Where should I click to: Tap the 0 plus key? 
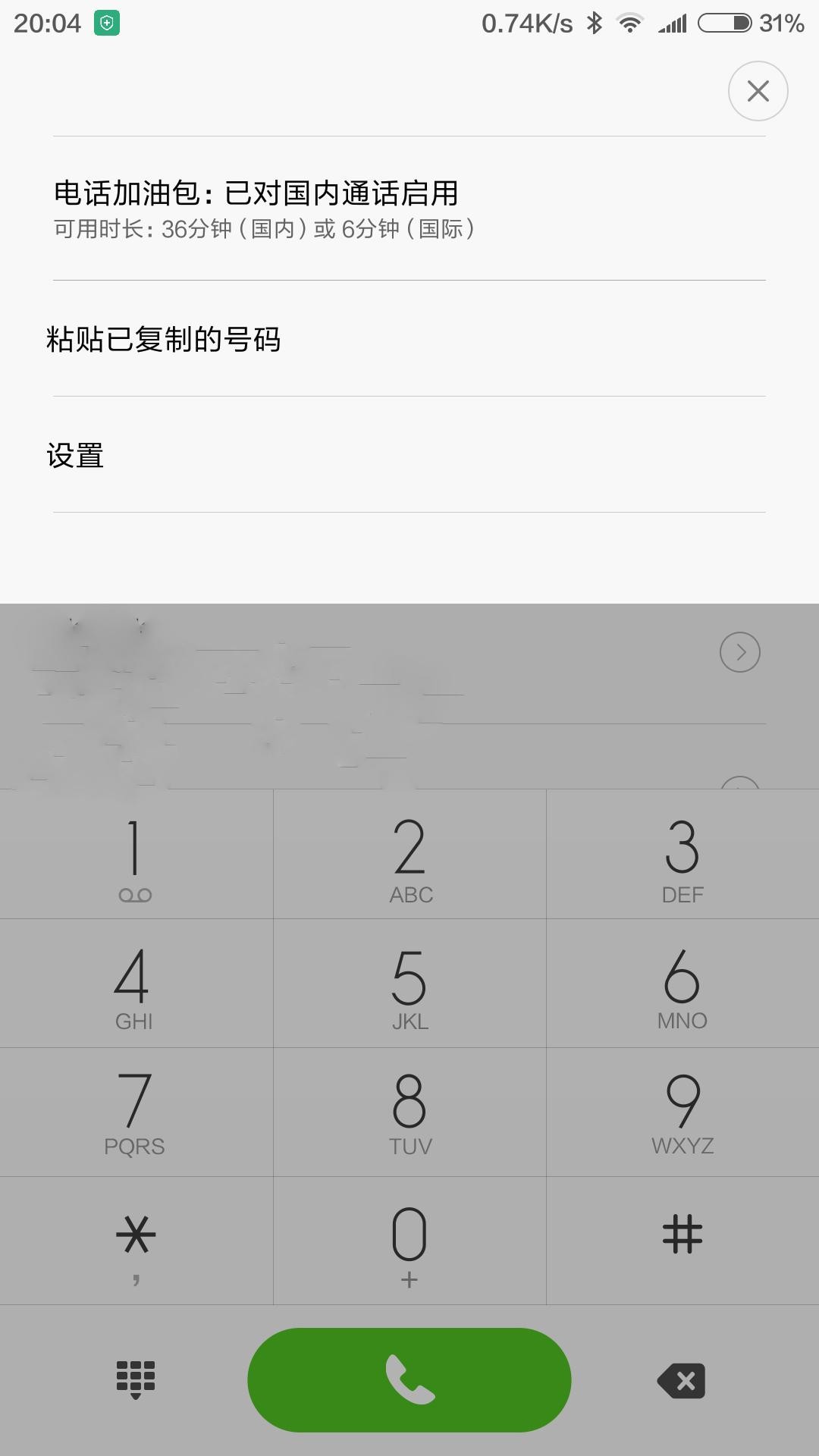409,1241
